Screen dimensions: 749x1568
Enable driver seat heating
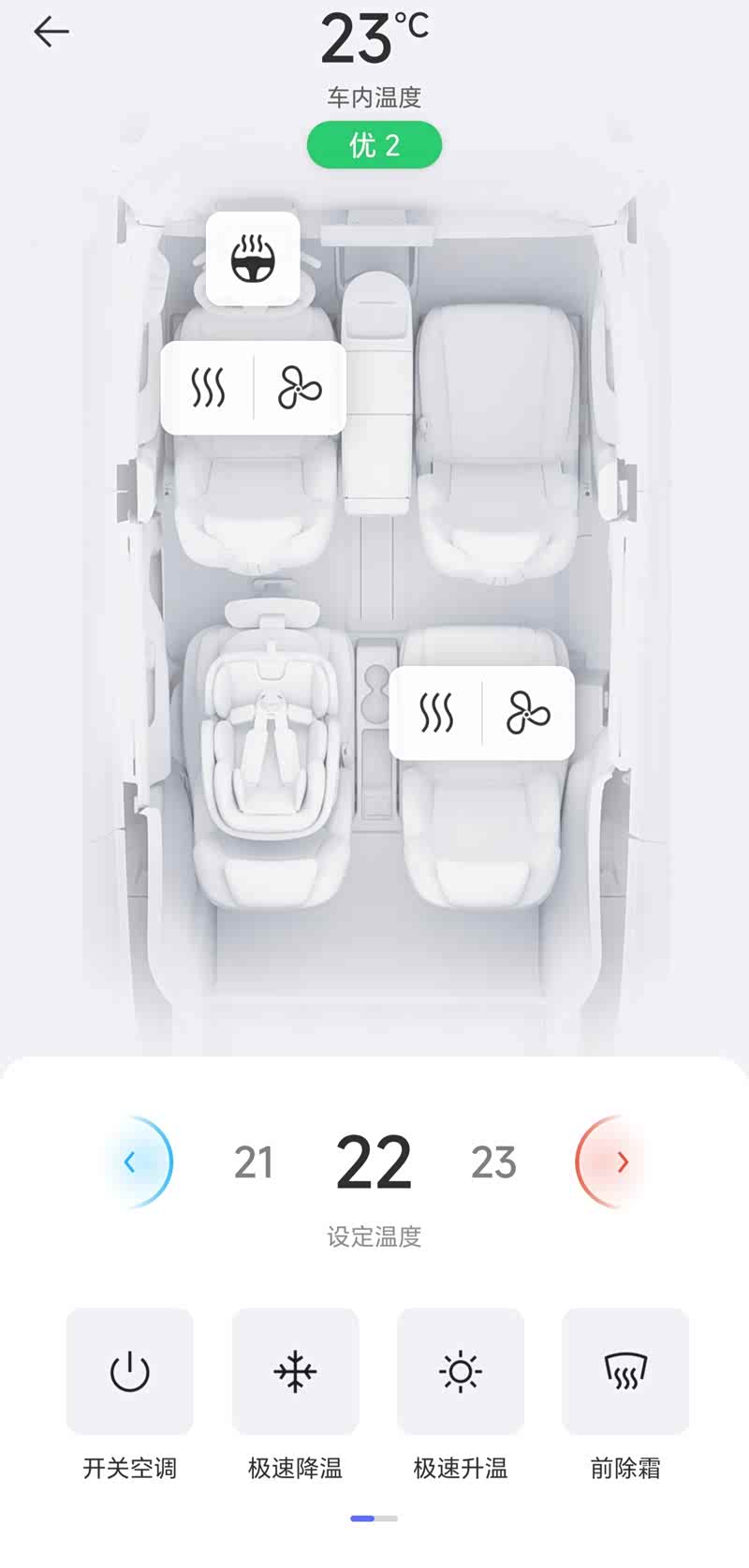[208, 387]
